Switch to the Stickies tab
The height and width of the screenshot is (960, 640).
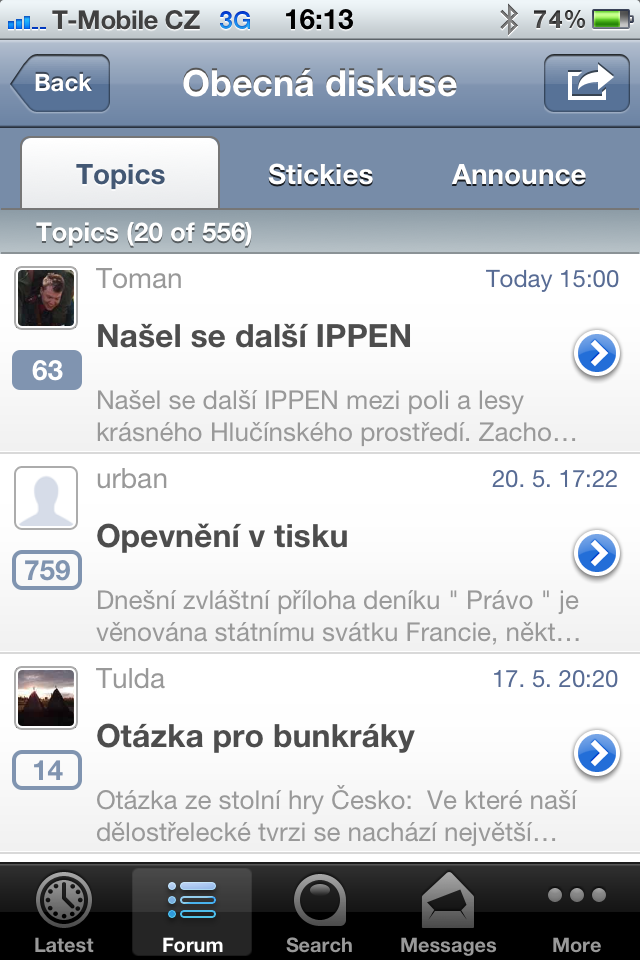point(320,175)
